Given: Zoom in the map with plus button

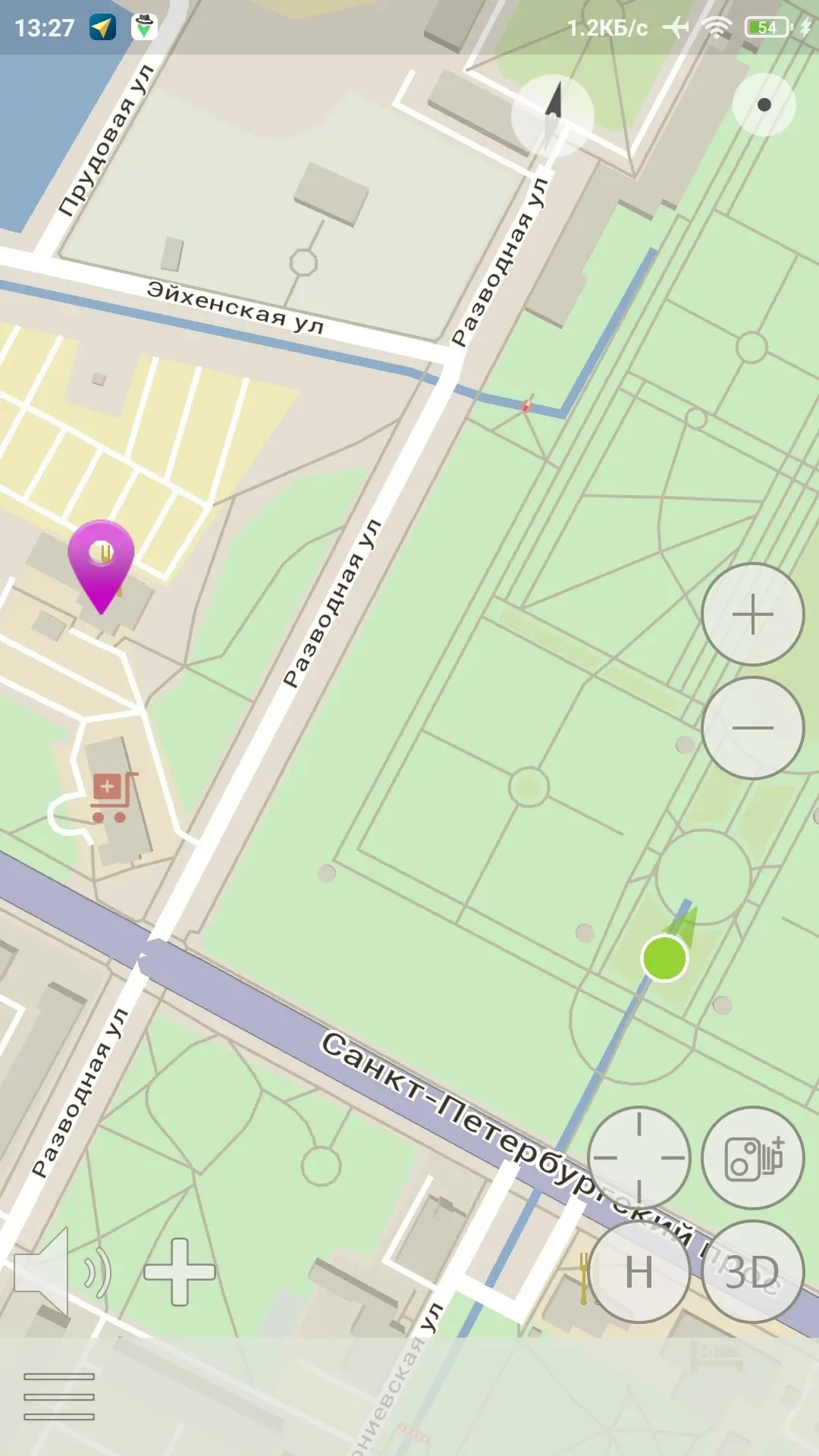Looking at the screenshot, I should pyautogui.click(x=752, y=614).
